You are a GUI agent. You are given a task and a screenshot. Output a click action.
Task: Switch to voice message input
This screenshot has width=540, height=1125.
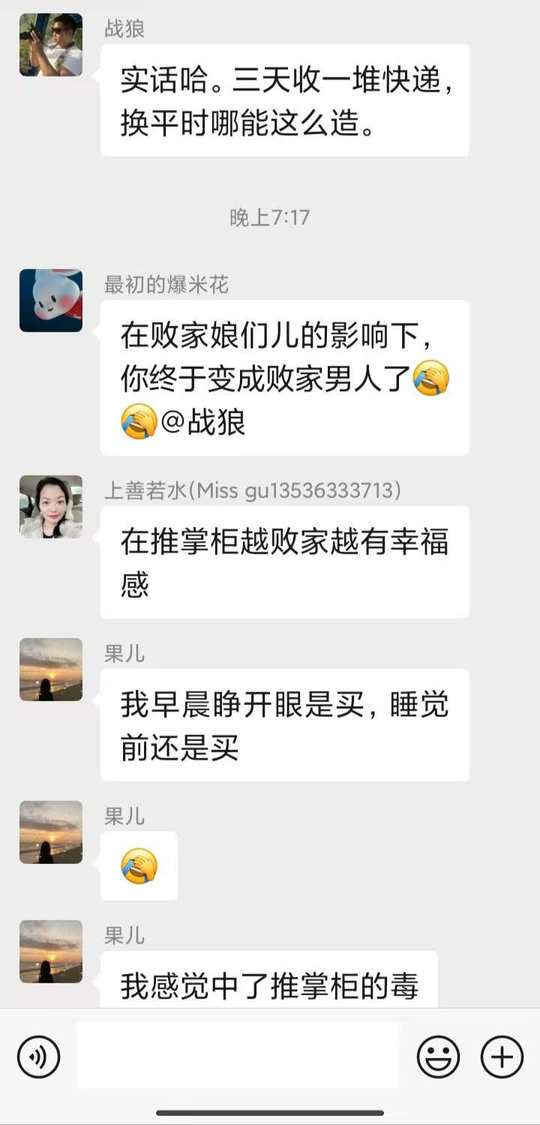pyautogui.click(x=39, y=1057)
